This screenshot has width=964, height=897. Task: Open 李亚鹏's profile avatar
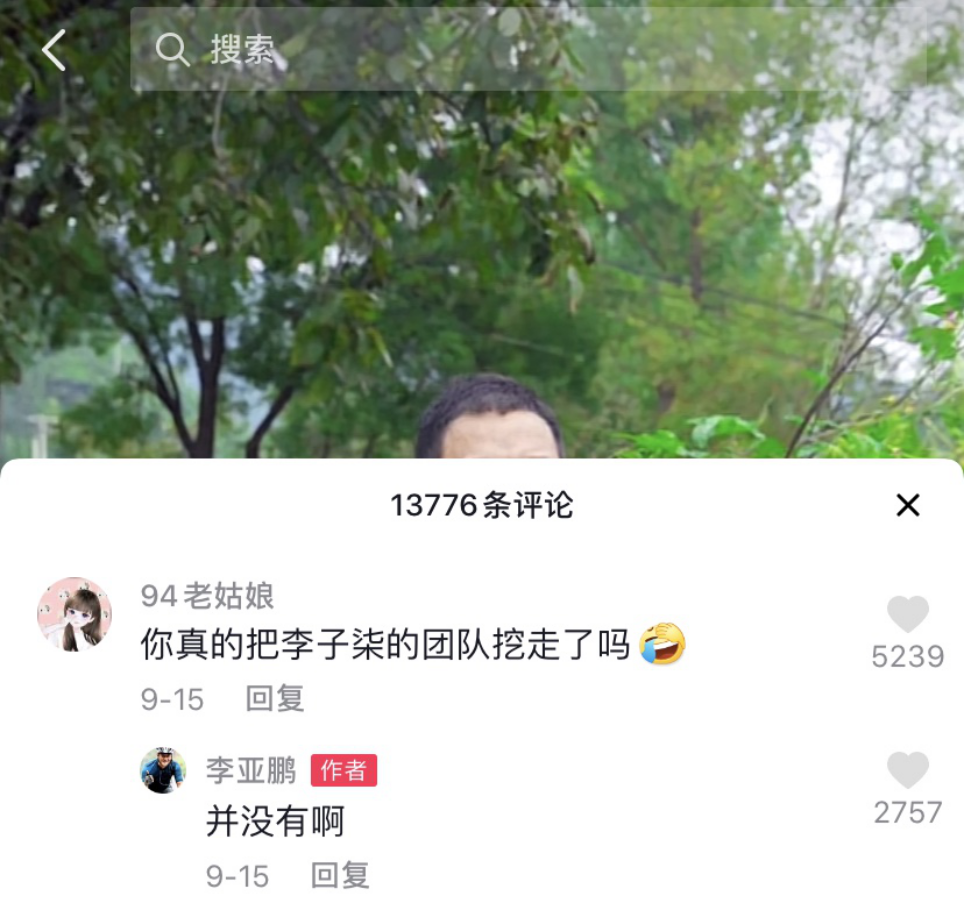click(163, 770)
